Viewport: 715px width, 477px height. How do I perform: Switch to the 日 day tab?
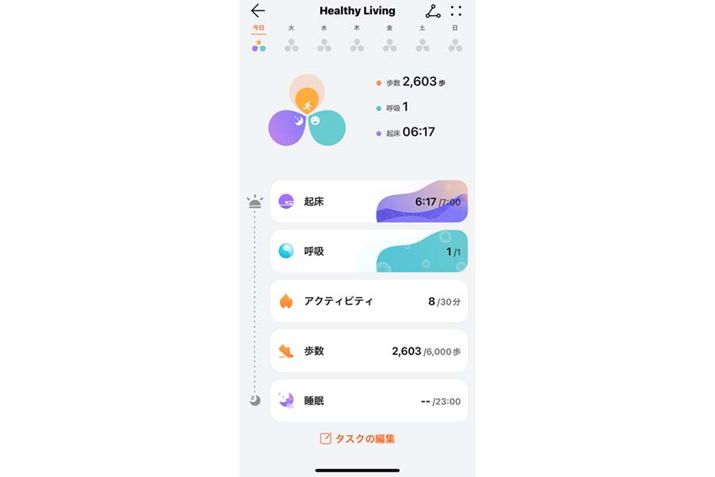pyautogui.click(x=455, y=37)
